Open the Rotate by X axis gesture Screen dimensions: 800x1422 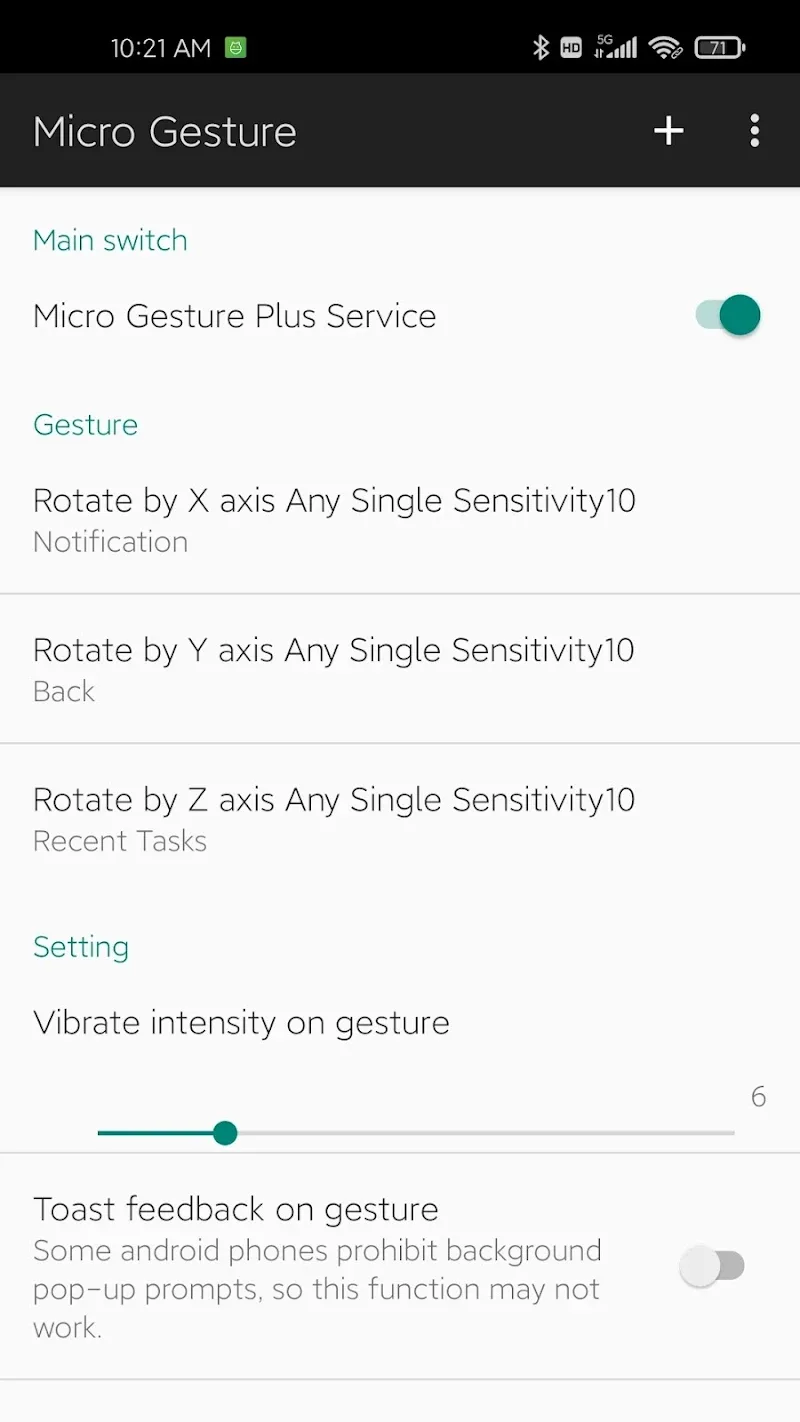point(334,519)
